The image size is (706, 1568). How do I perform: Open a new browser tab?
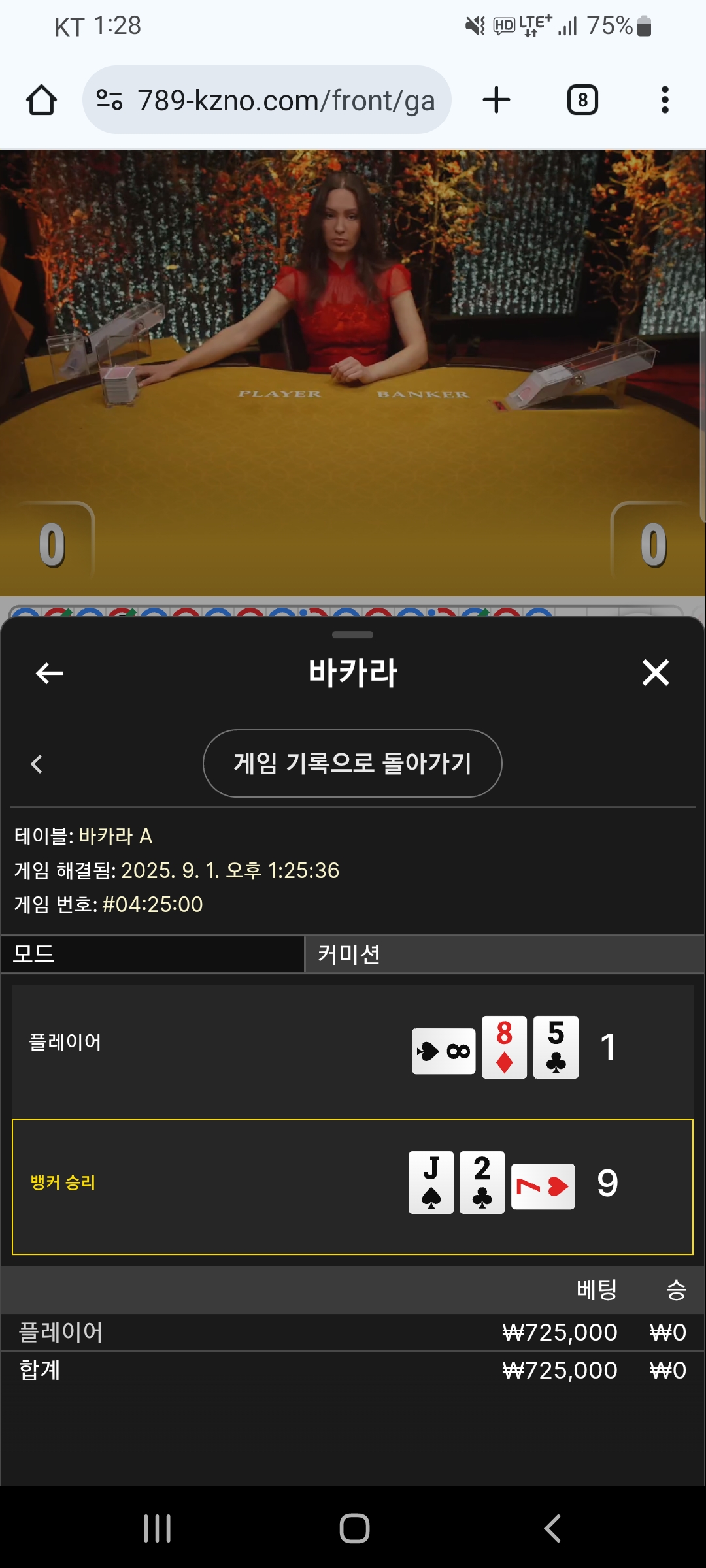[x=496, y=100]
